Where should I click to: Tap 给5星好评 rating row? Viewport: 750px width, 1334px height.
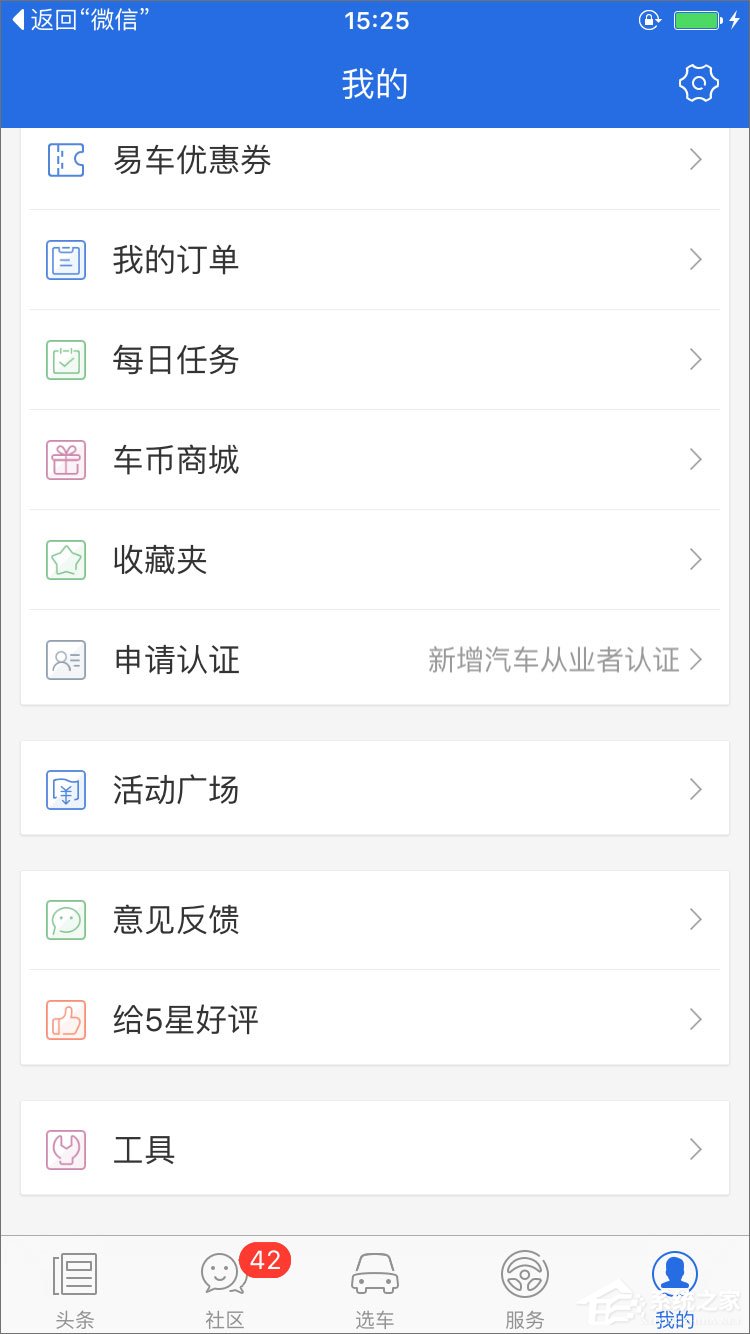(x=374, y=1020)
